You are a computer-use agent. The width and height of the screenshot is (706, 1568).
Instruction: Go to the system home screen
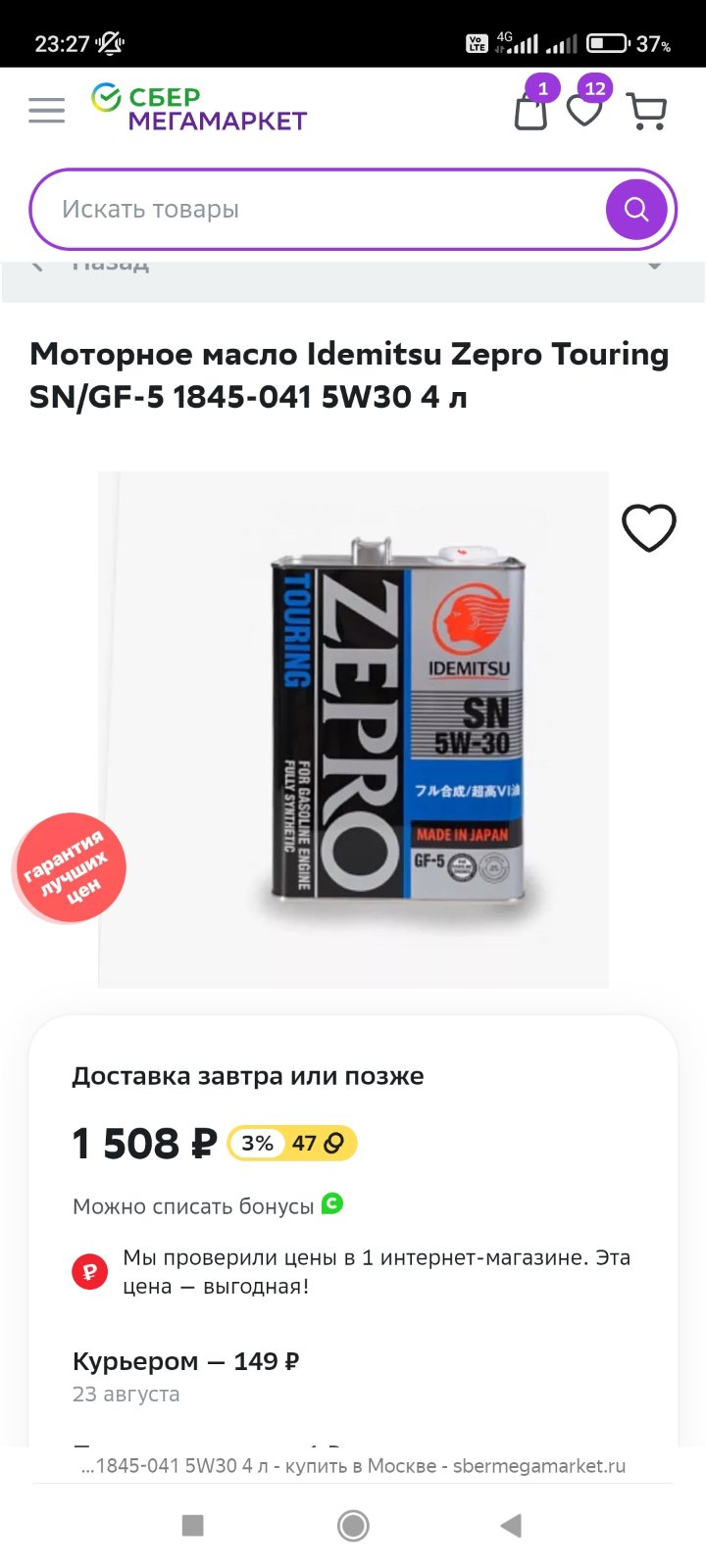353,1525
